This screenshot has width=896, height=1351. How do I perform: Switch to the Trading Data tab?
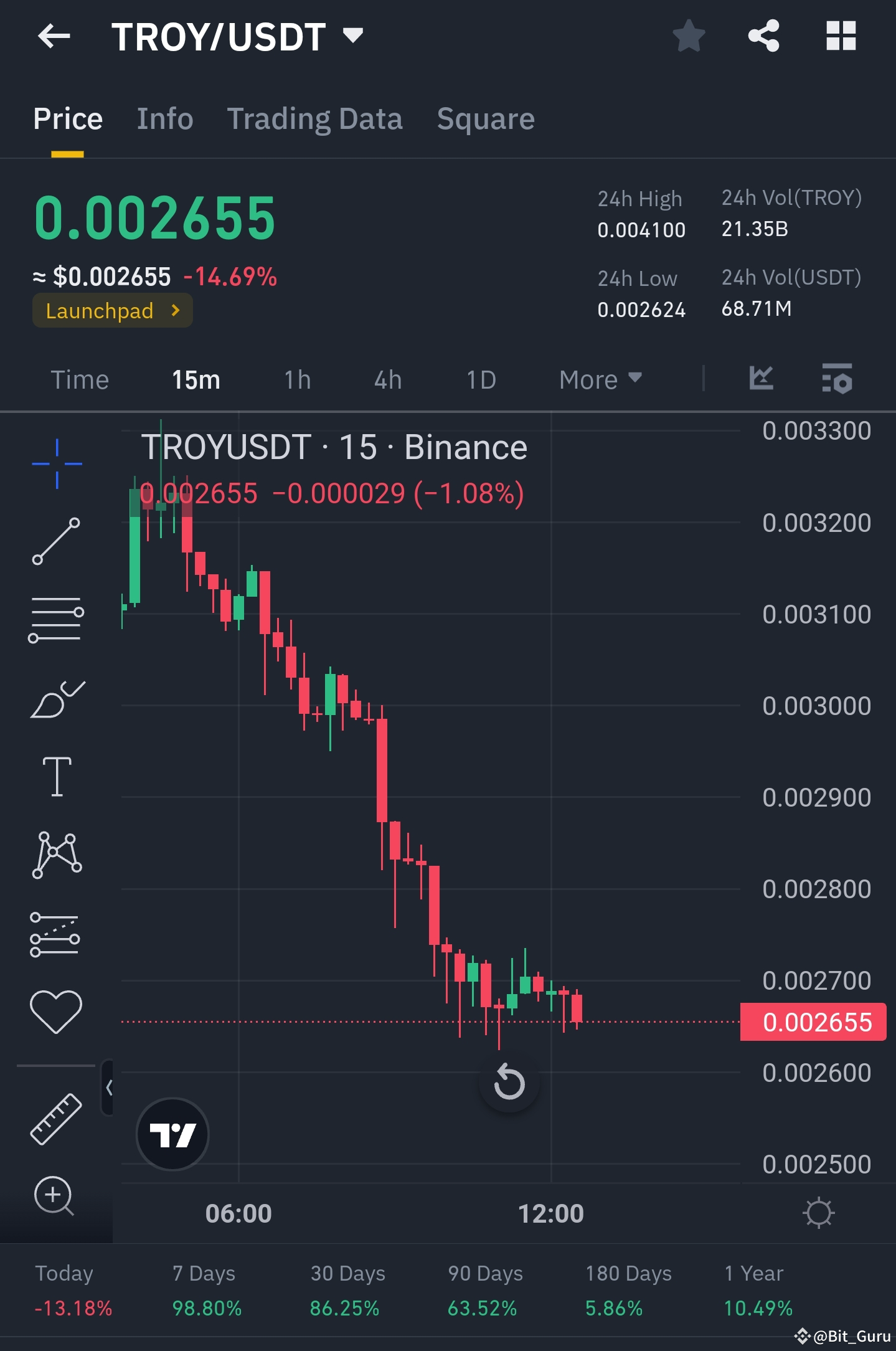315,118
